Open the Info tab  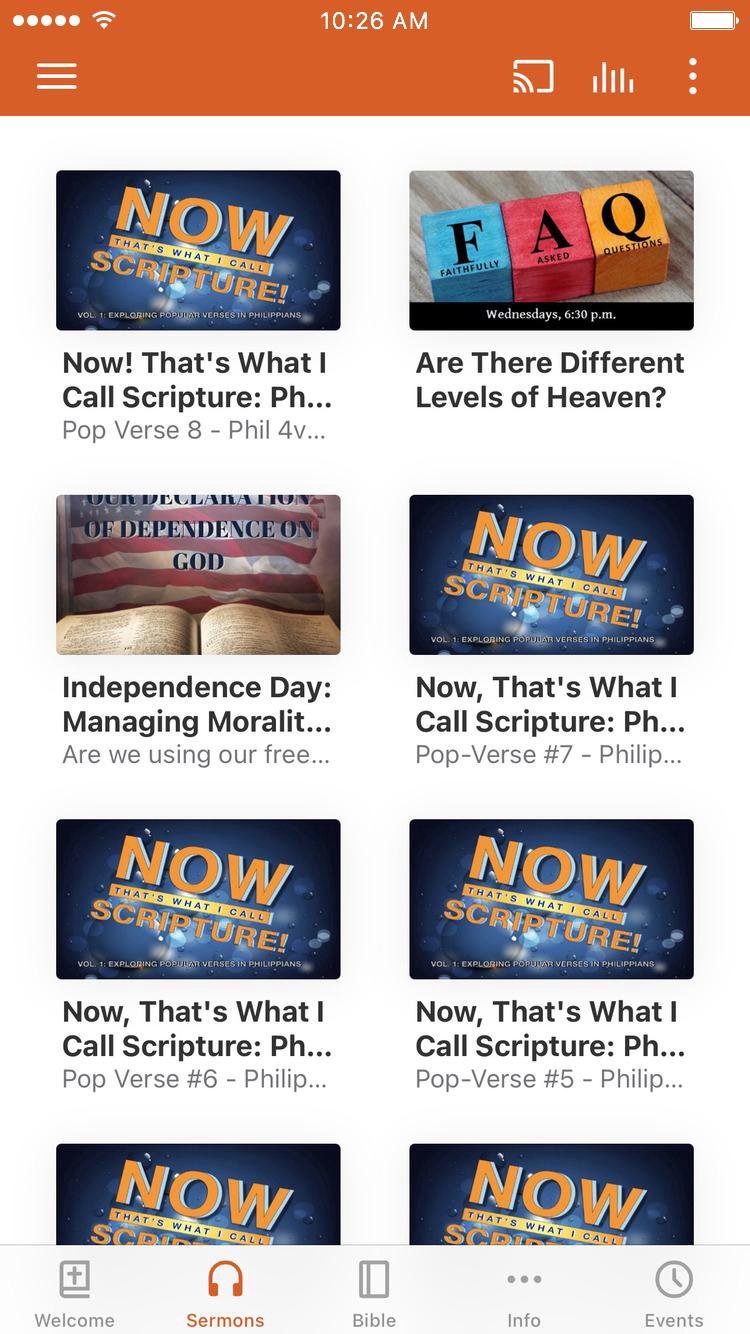[x=524, y=1292]
